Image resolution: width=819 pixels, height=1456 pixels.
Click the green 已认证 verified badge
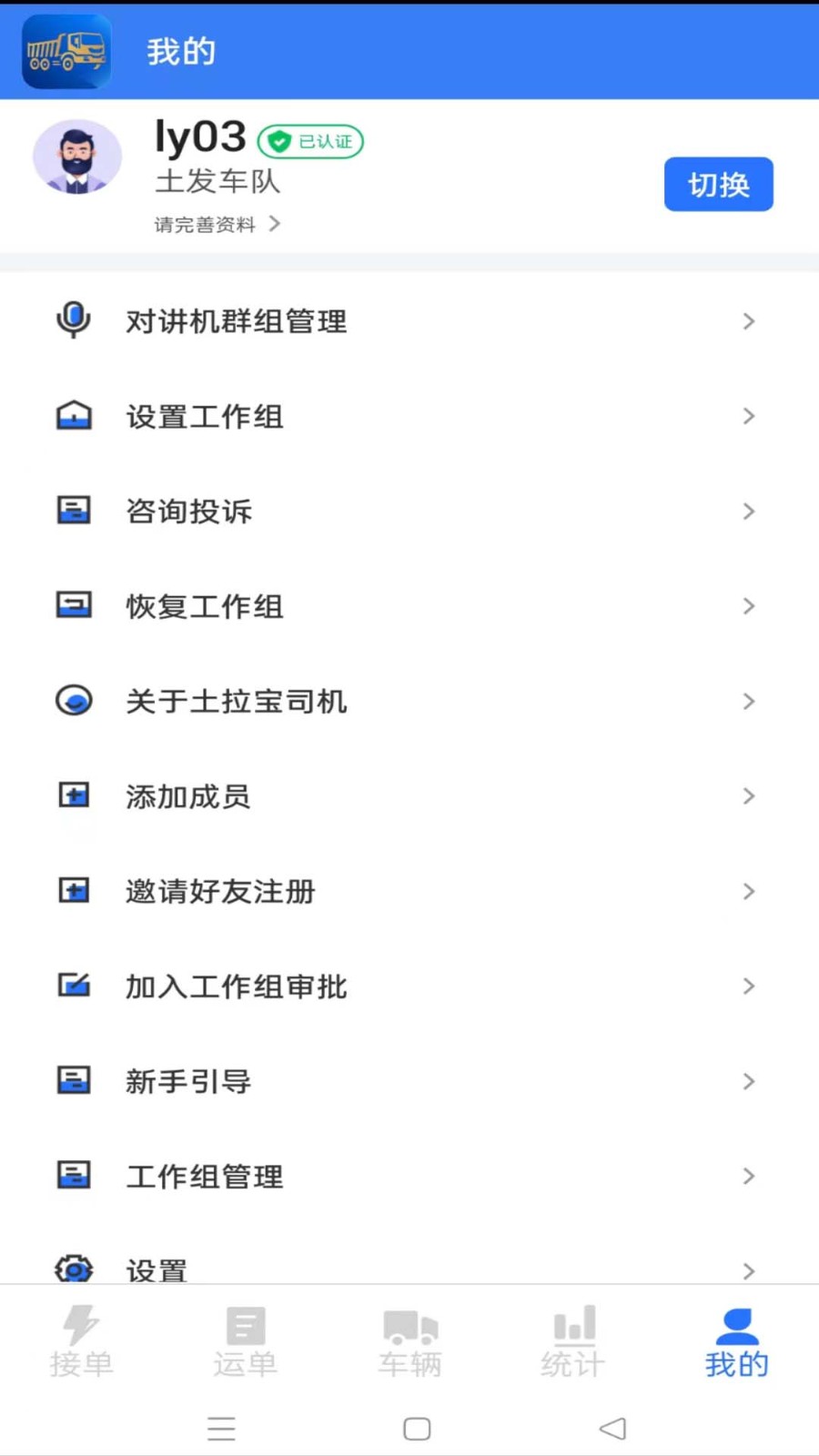point(310,141)
